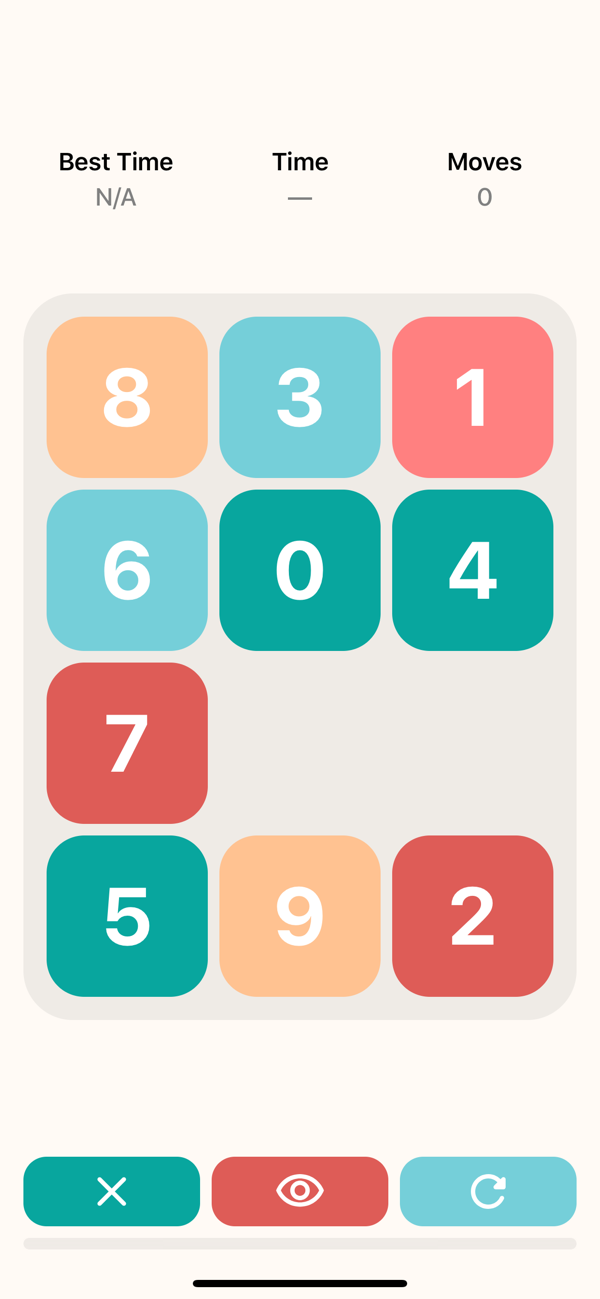Slide the teal tile 4
Viewport: 600px width, 1299px height.
pyautogui.click(x=472, y=570)
